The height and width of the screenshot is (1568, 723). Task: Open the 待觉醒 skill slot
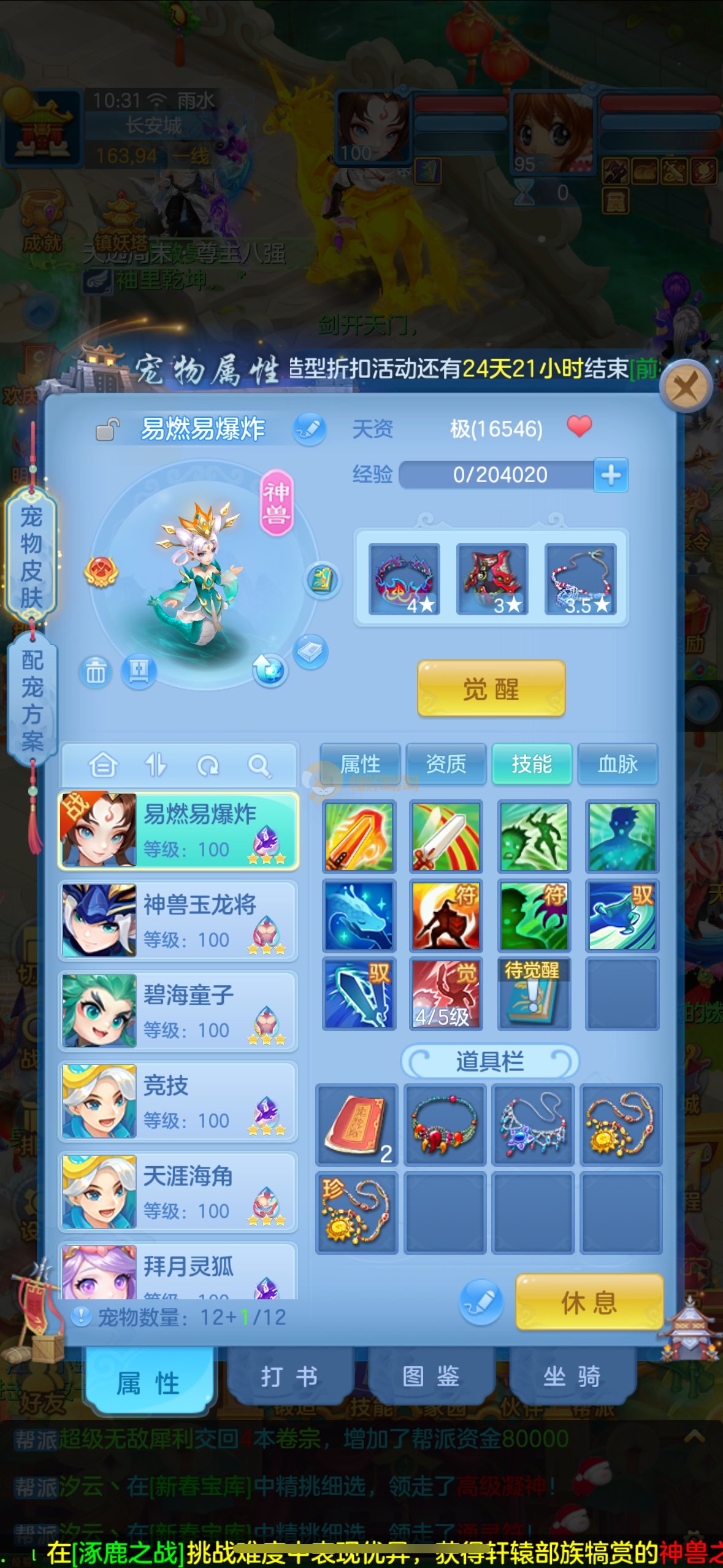(x=533, y=994)
